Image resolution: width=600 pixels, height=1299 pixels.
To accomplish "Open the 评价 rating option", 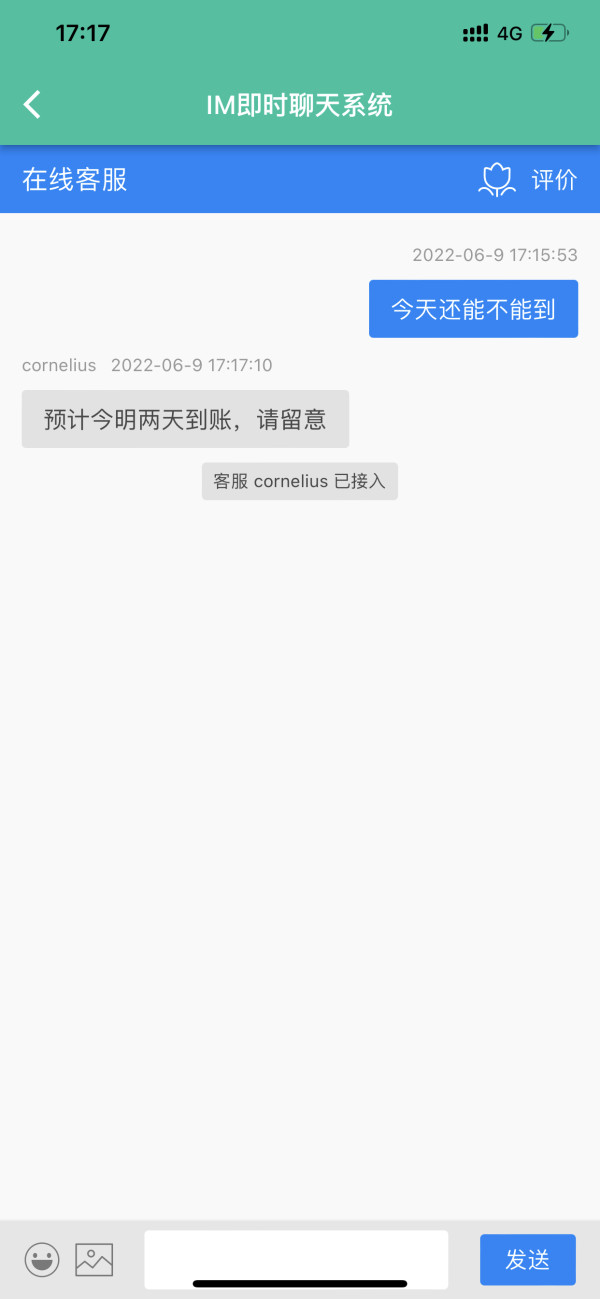I will 528,180.
